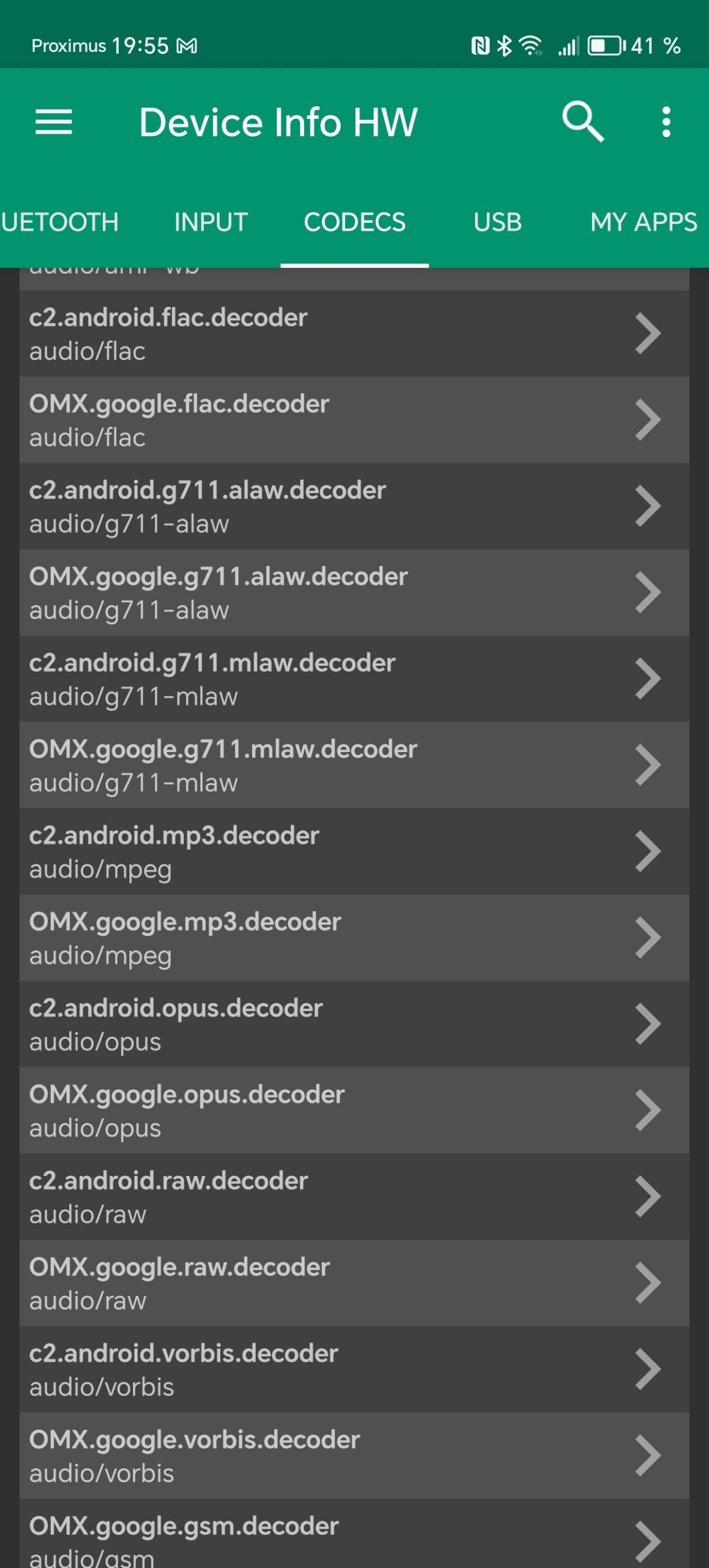Open OMX.google.vorbis.decoder codec
Screen dimensions: 709x1568
[354, 1457]
